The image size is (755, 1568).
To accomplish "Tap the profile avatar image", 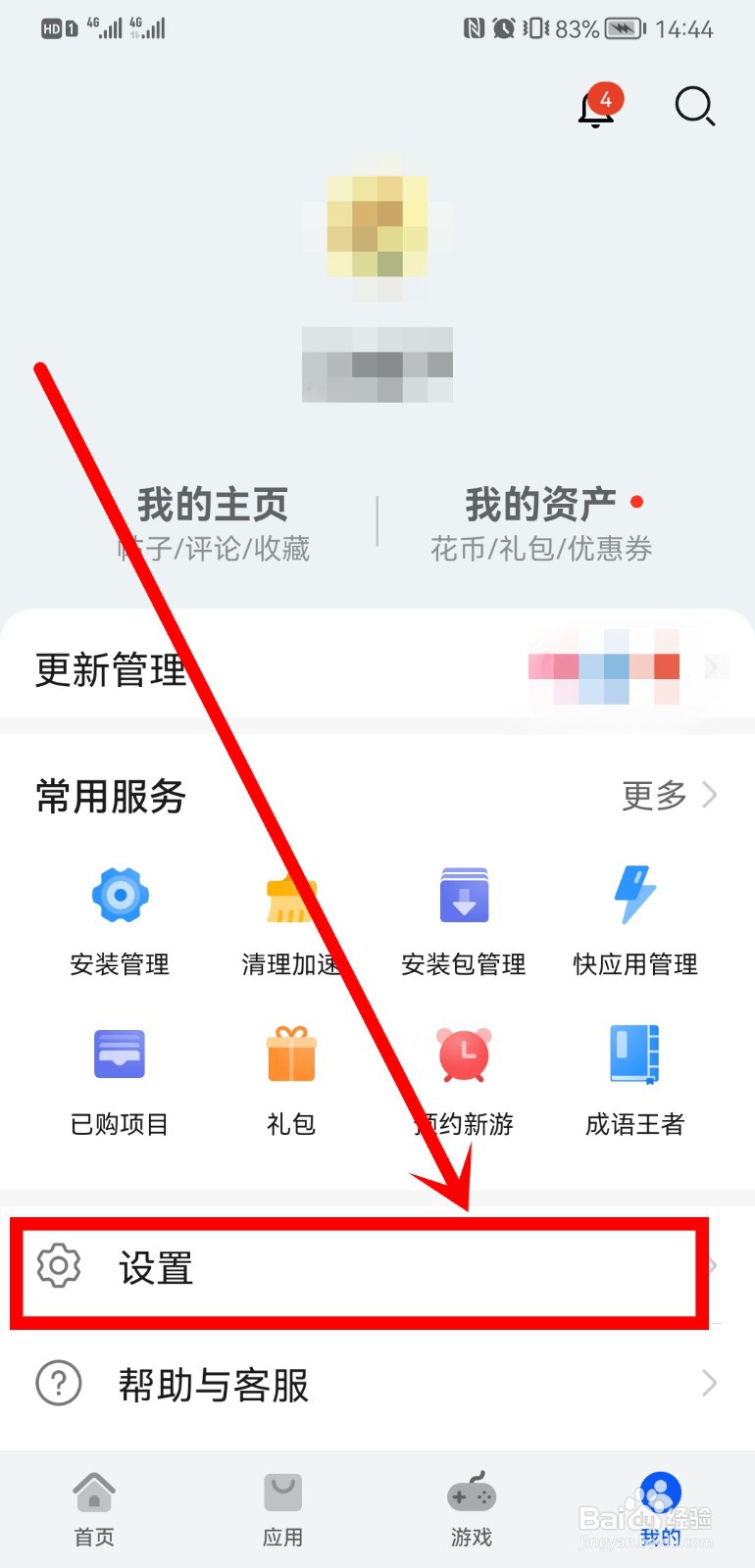I will coord(377,230).
